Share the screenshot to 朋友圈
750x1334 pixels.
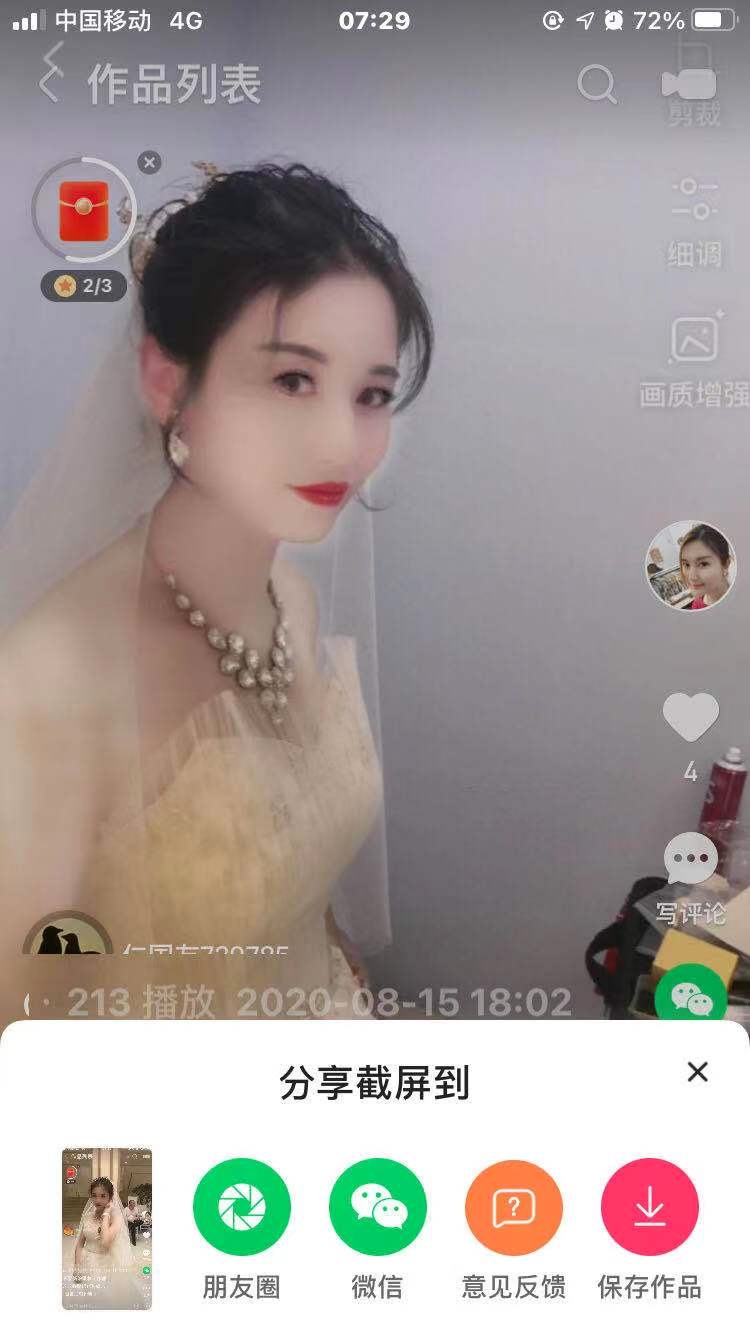point(242,1207)
